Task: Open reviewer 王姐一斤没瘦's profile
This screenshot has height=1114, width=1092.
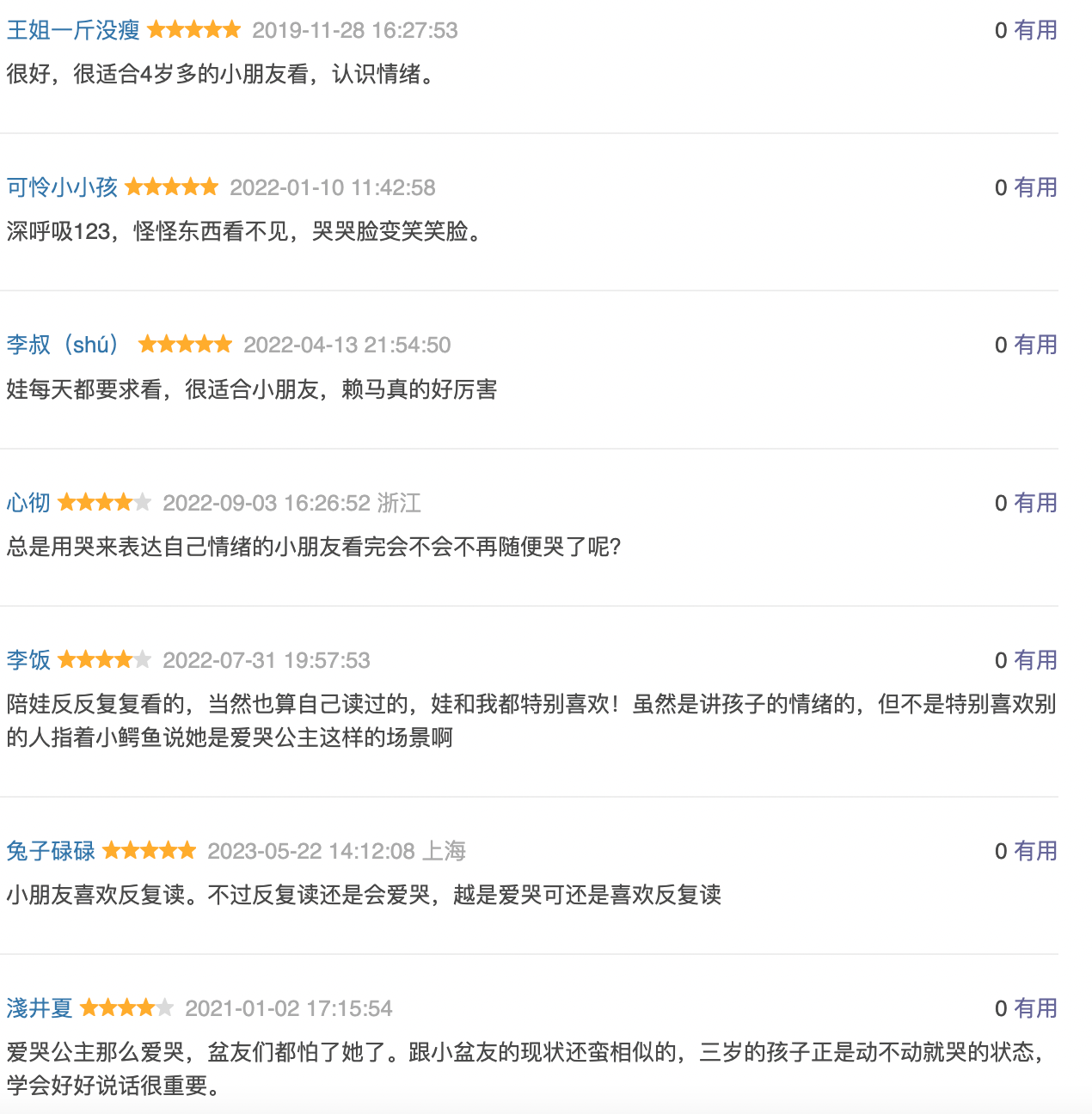Action: click(x=73, y=31)
